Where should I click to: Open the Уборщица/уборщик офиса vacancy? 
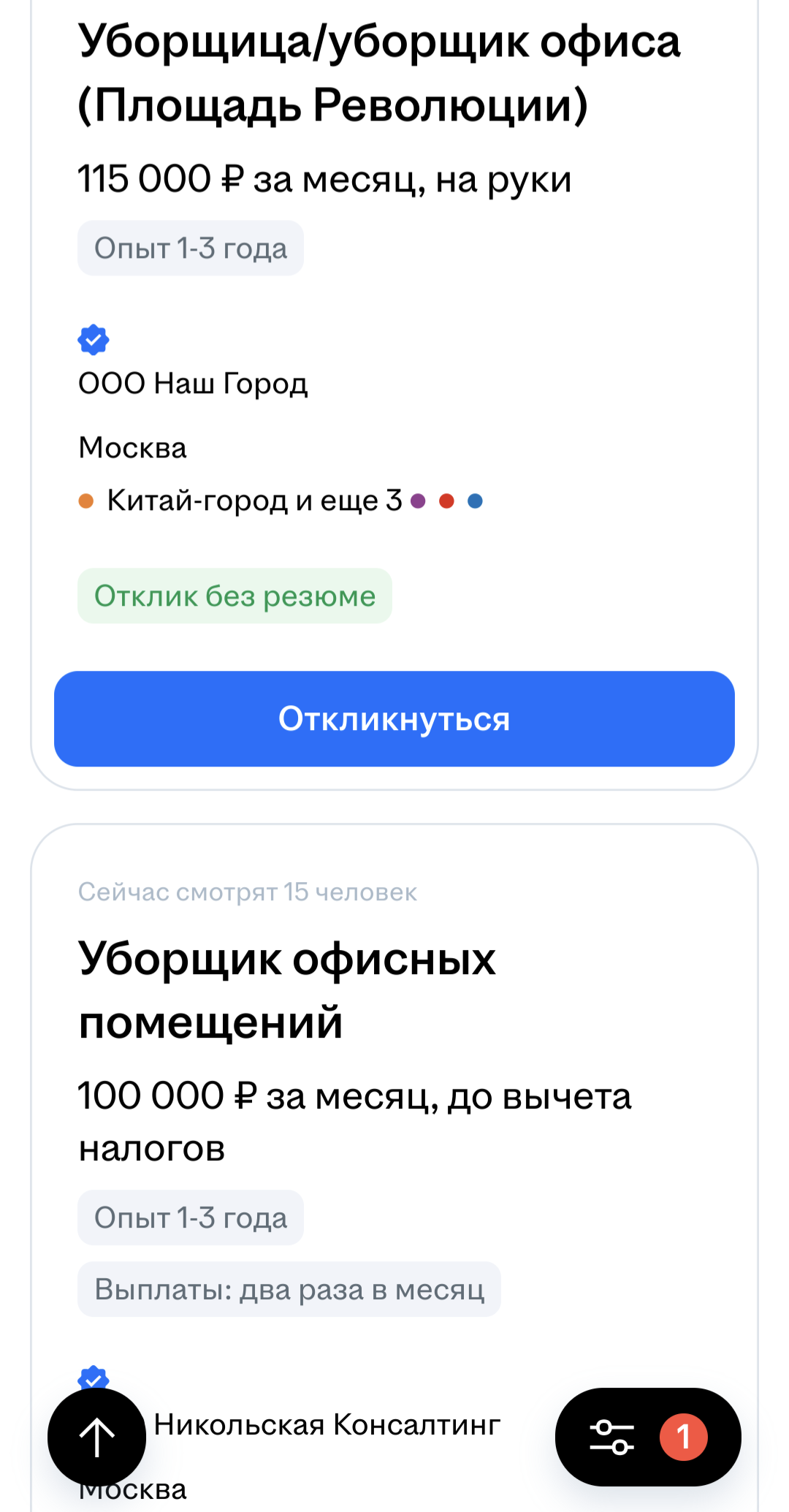[x=379, y=73]
